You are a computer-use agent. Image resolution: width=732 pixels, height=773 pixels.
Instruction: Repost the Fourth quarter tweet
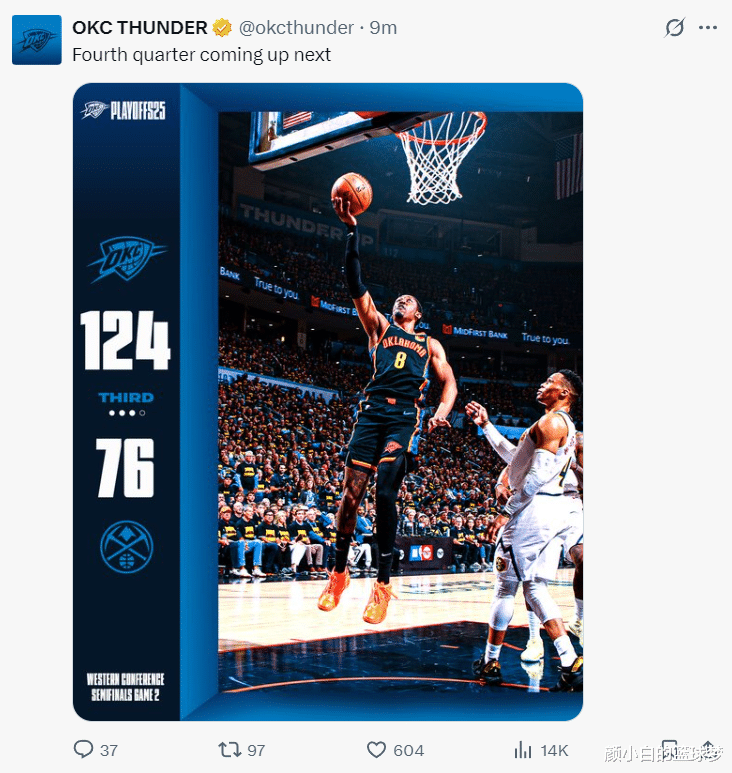[230, 749]
